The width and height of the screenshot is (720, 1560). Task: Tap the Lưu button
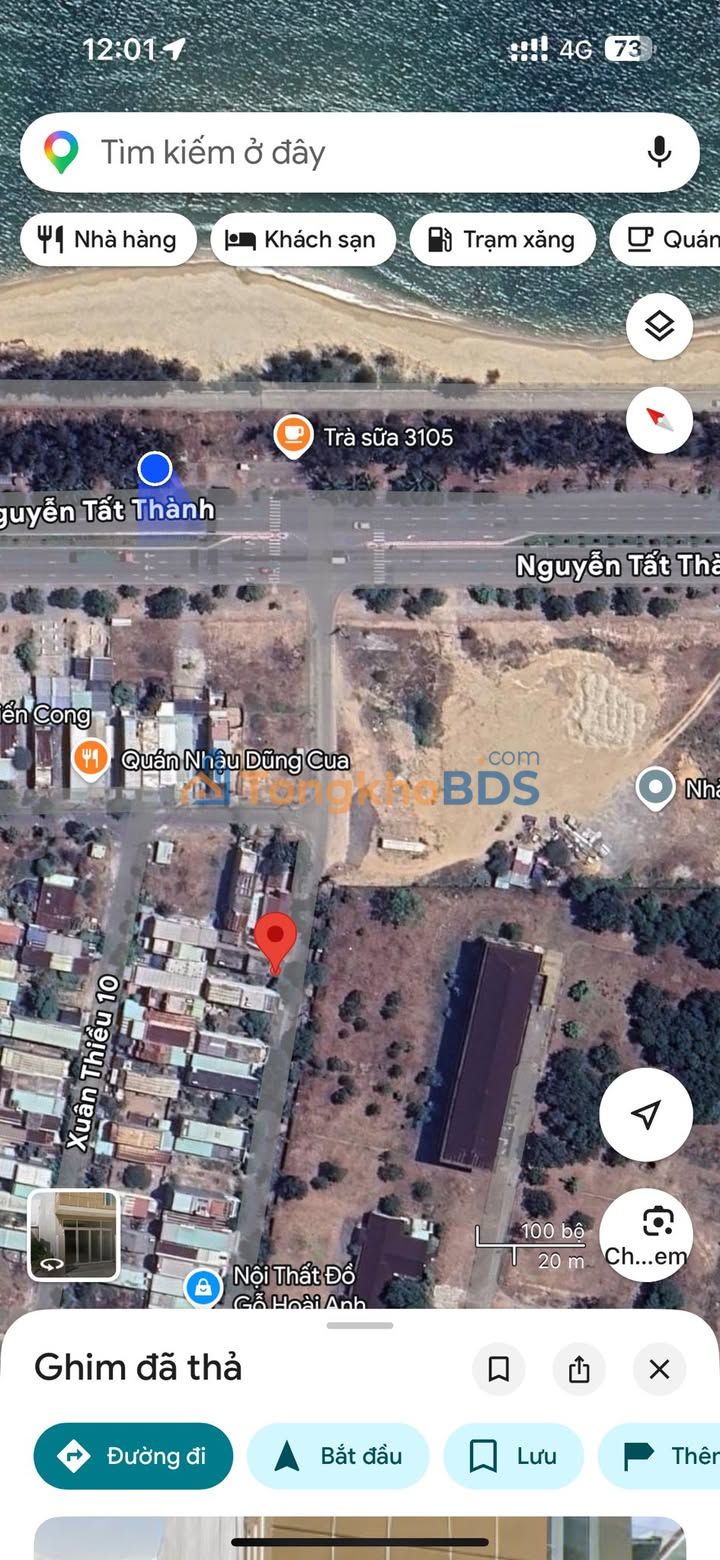click(x=513, y=1456)
